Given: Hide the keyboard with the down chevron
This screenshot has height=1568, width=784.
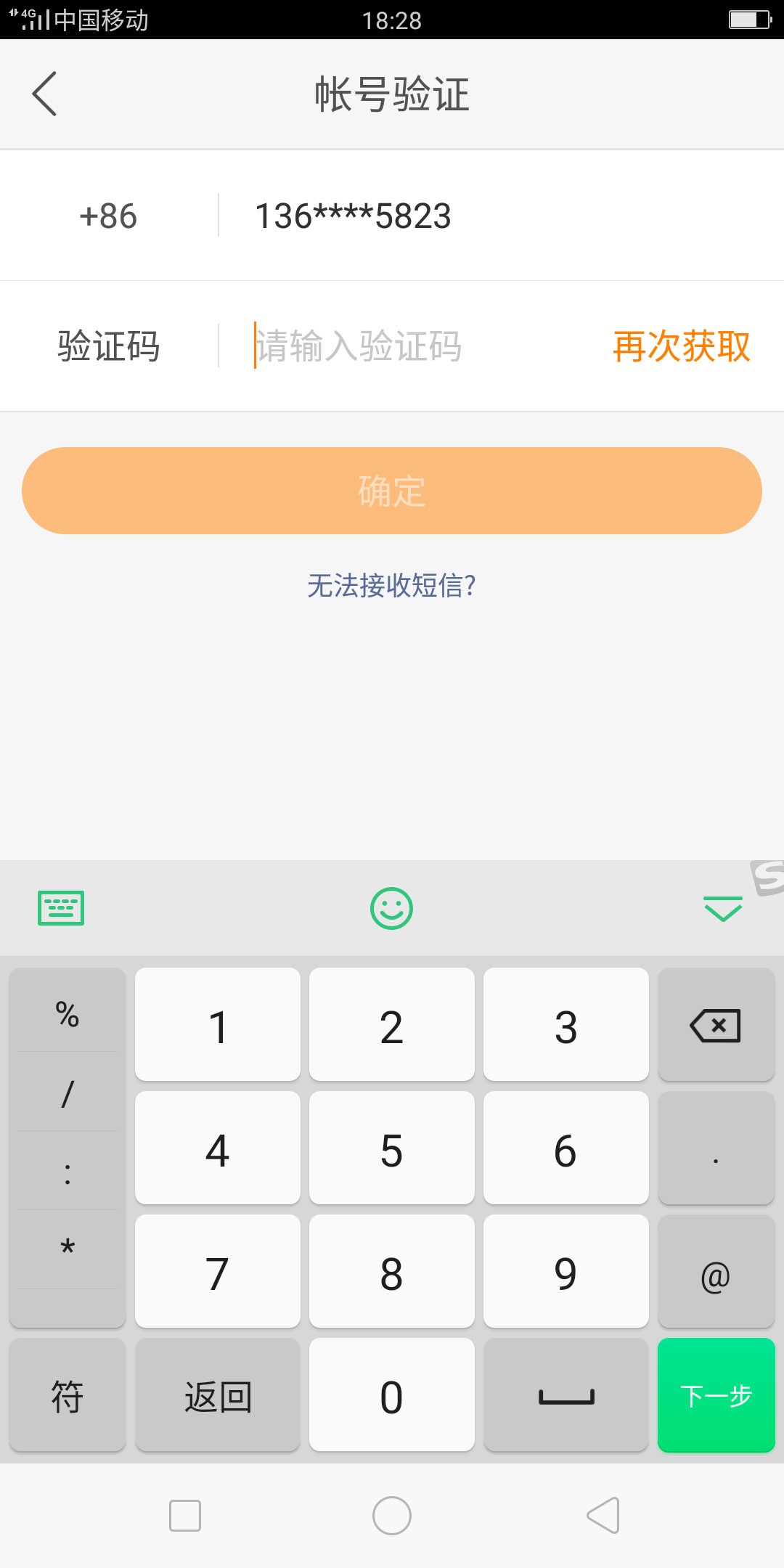Looking at the screenshot, I should [722, 908].
